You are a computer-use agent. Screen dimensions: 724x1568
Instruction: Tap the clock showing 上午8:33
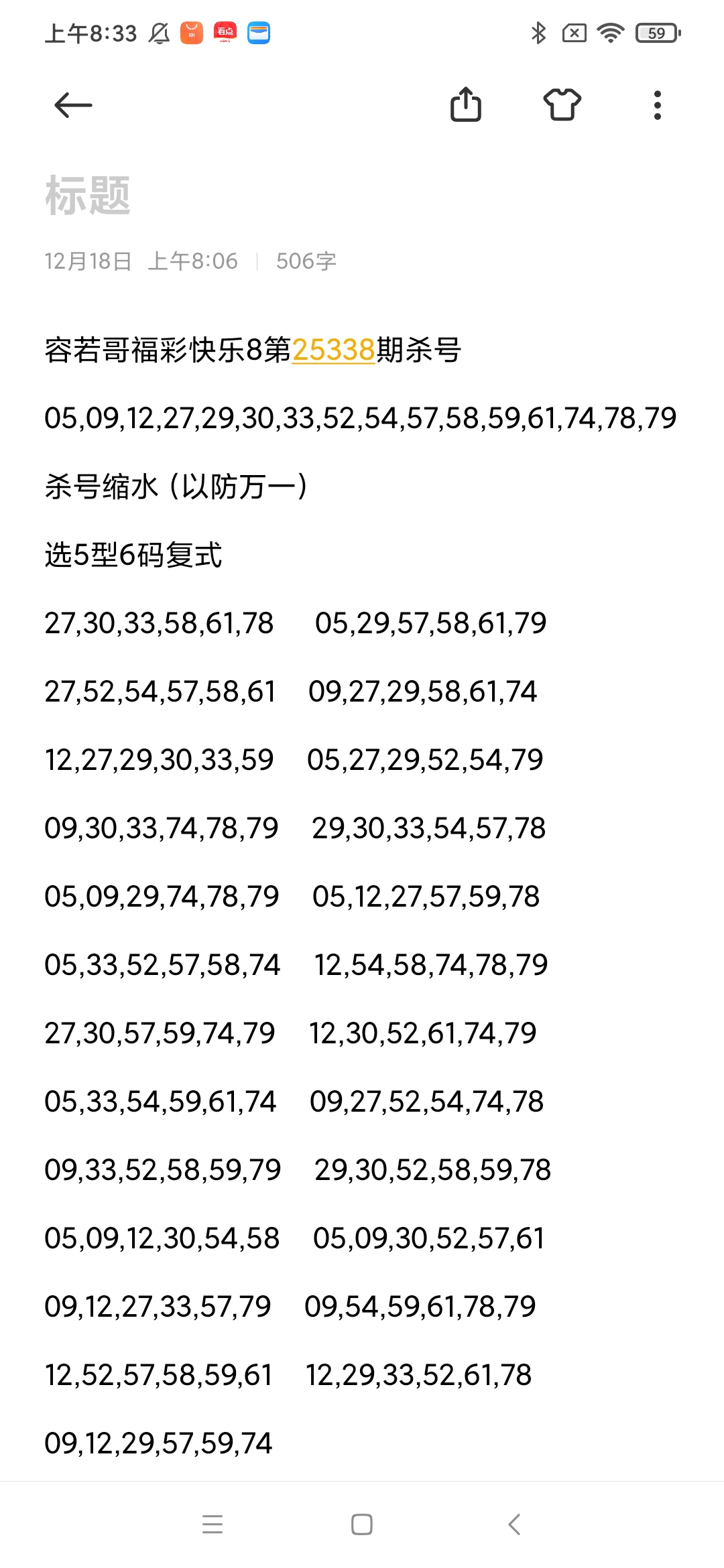point(90,31)
